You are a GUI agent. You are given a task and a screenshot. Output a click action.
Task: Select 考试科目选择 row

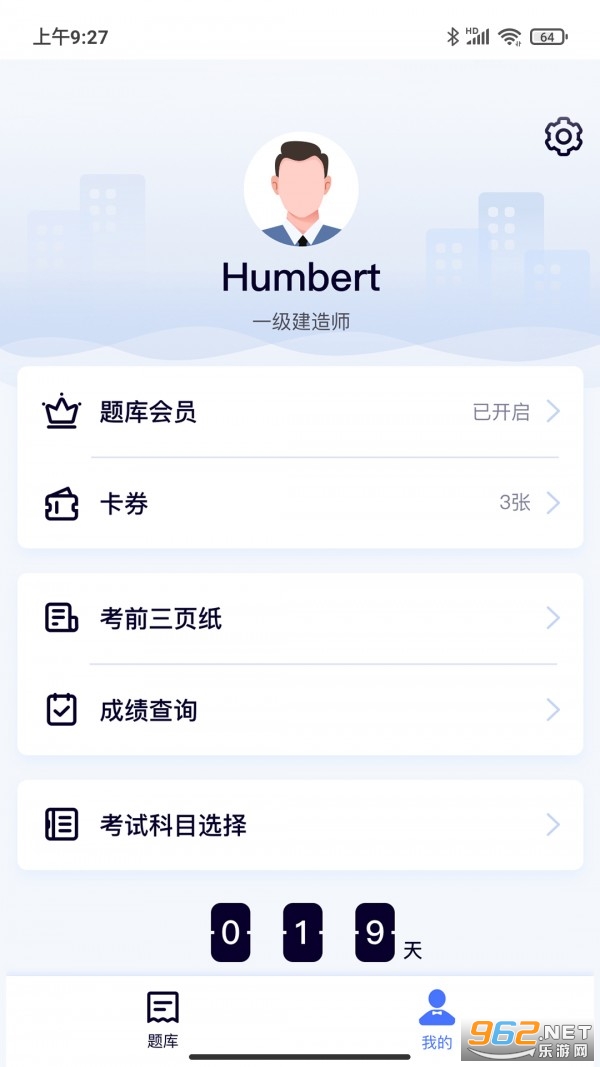coord(300,825)
